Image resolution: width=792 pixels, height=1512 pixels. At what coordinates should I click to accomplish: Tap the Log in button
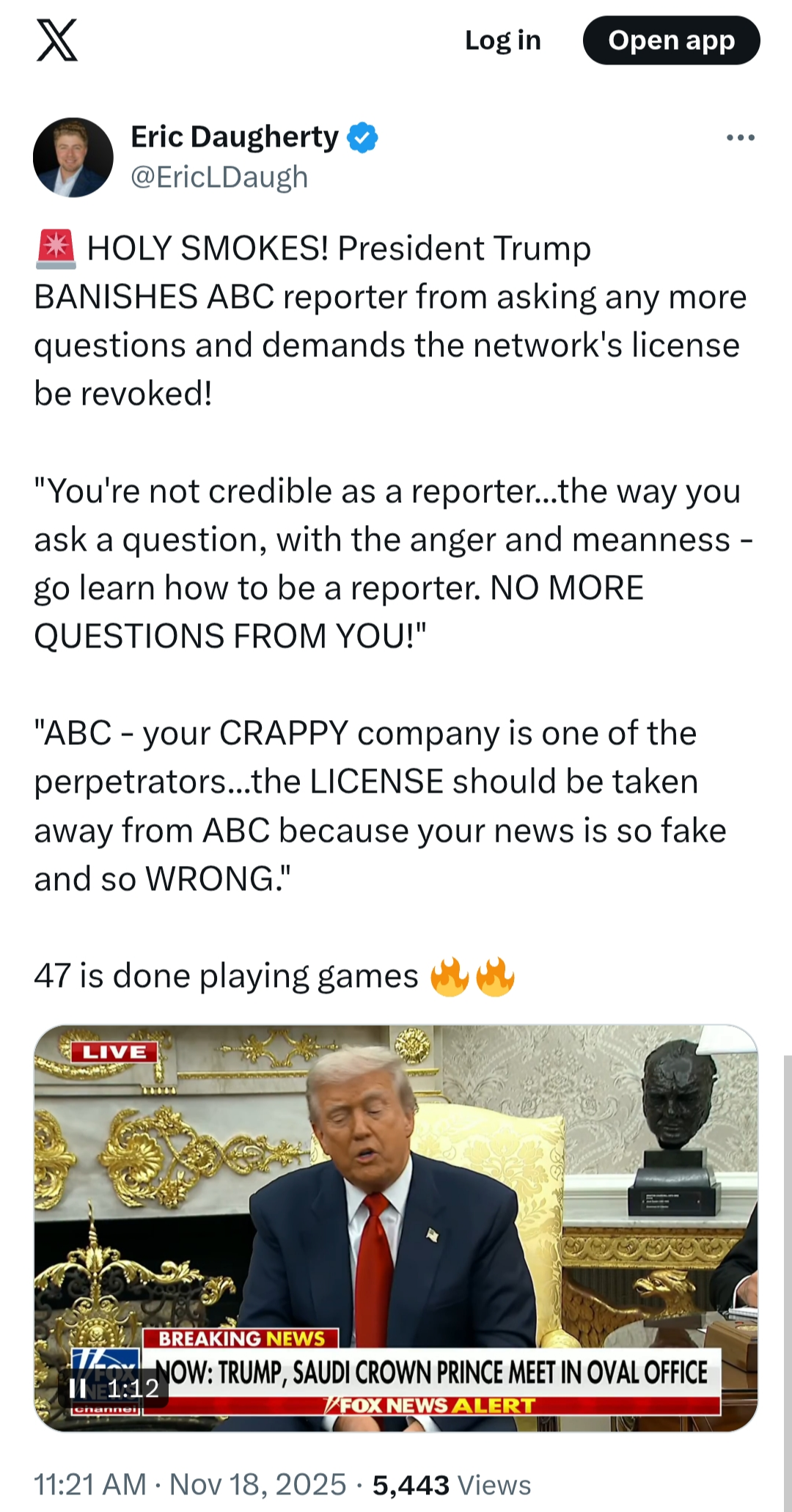502,40
